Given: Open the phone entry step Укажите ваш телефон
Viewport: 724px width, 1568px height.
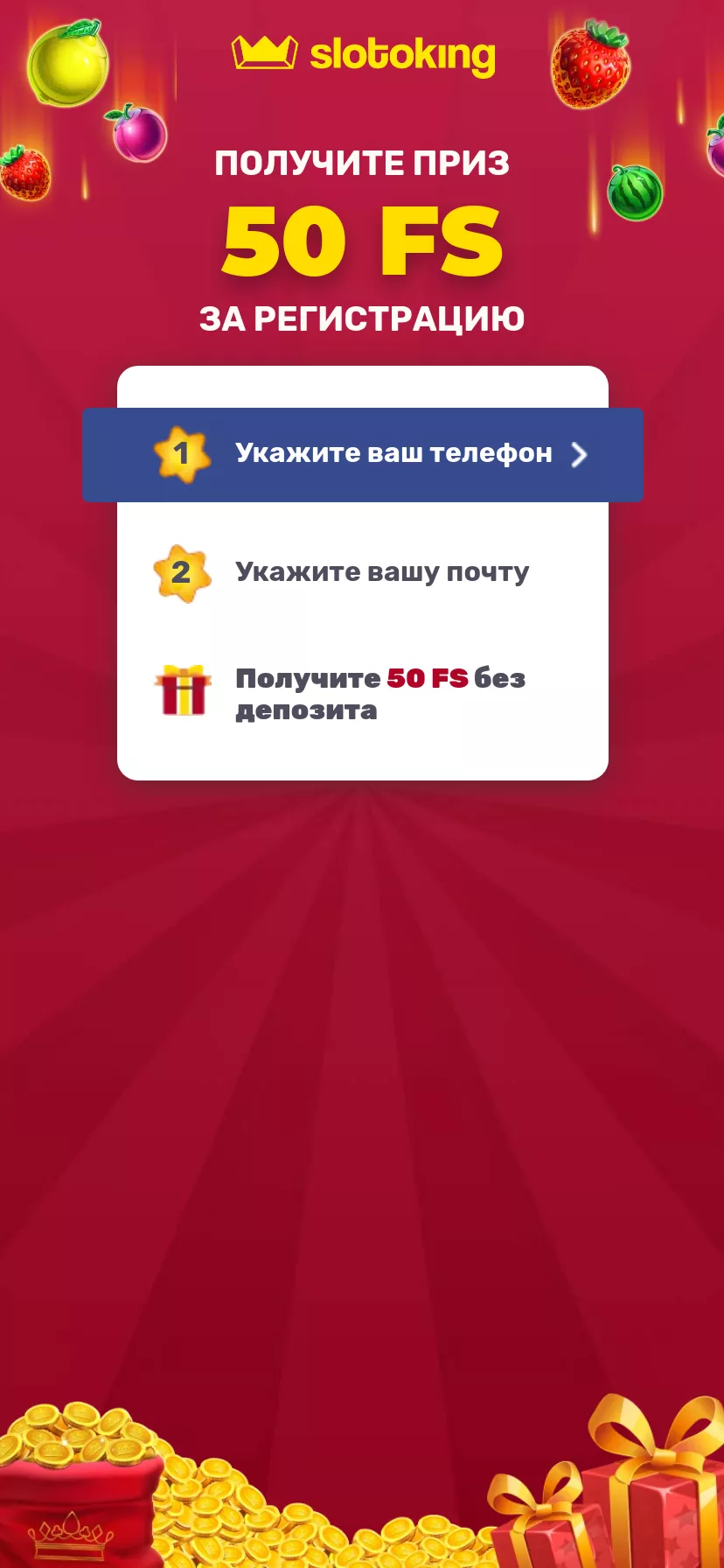Looking at the screenshot, I should pos(393,453).
